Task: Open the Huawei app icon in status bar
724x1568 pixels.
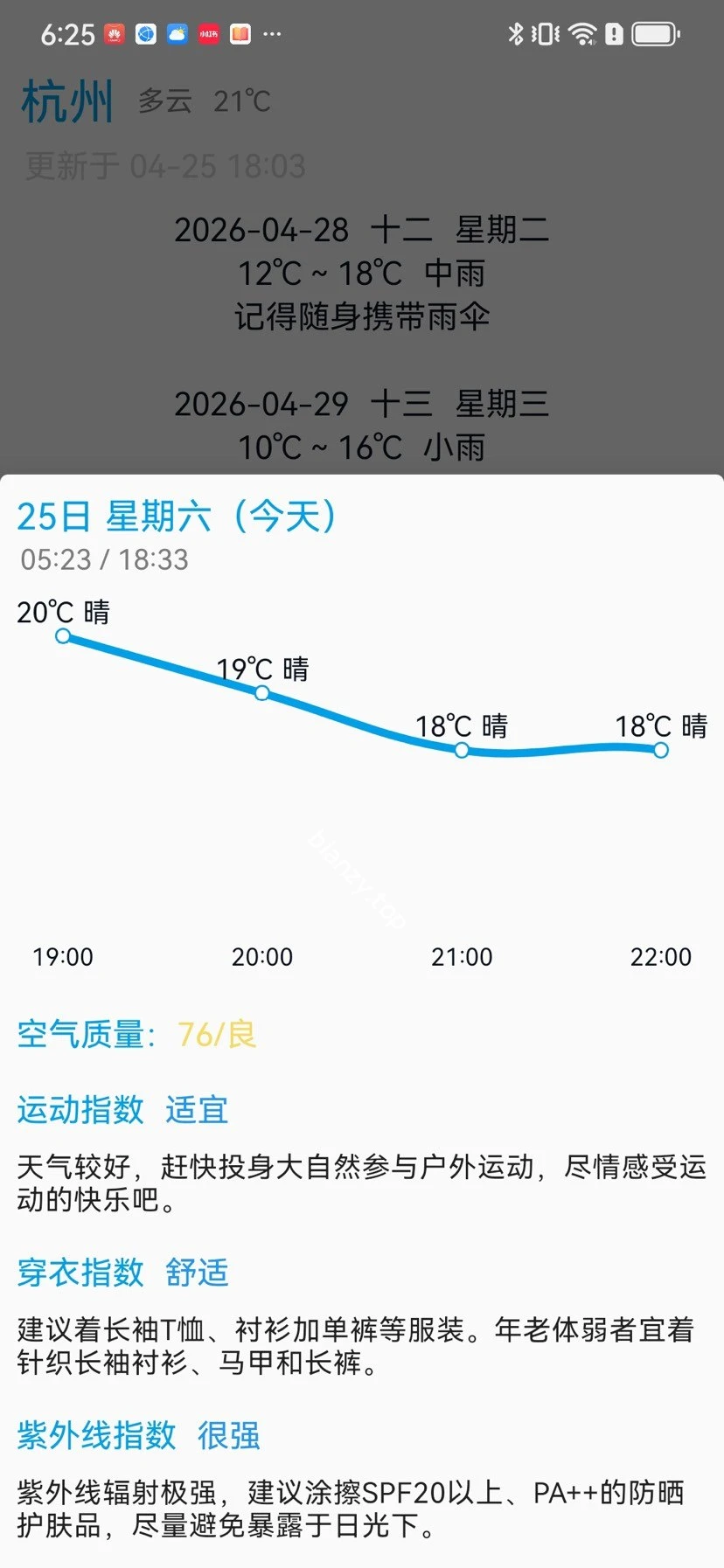Action: 115,33
